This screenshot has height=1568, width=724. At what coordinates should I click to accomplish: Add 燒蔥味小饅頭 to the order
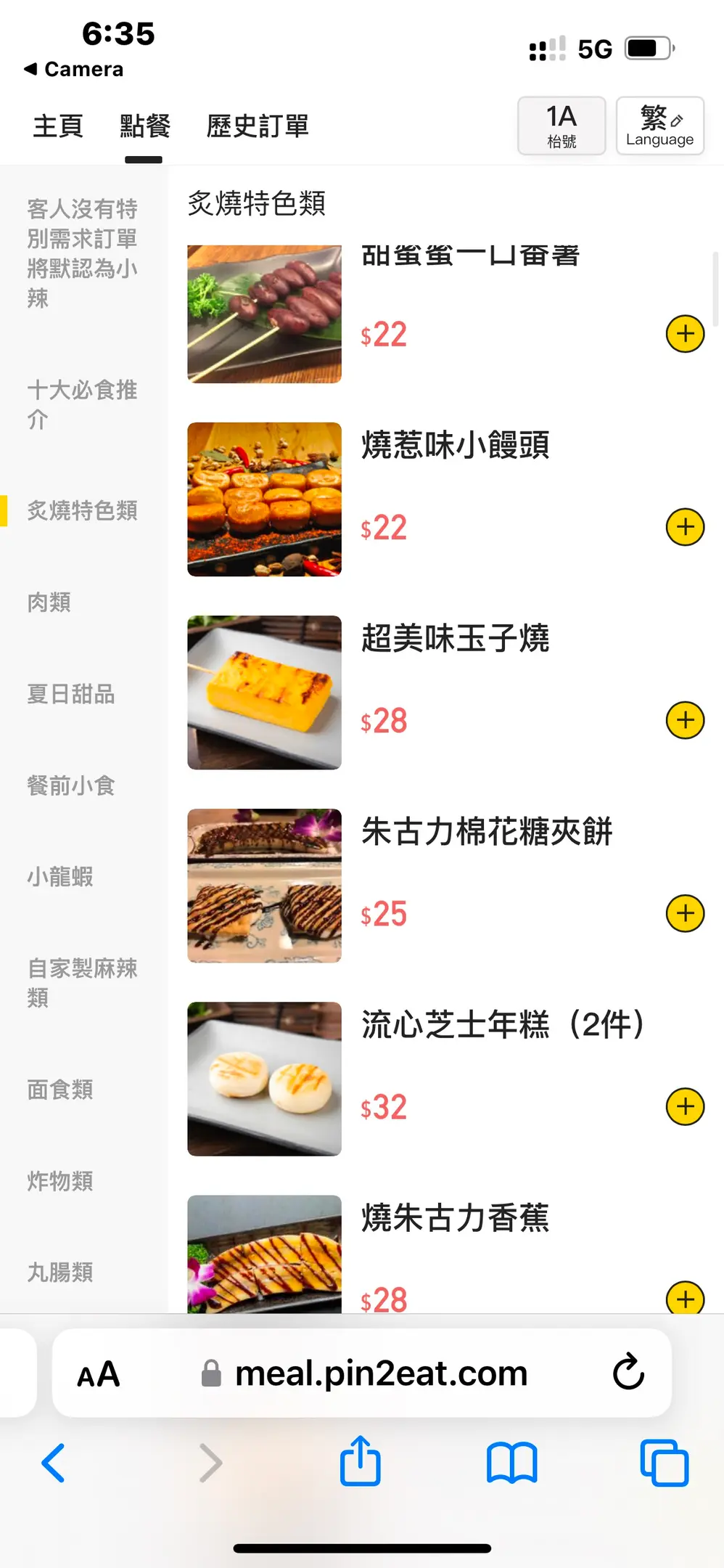click(x=685, y=527)
